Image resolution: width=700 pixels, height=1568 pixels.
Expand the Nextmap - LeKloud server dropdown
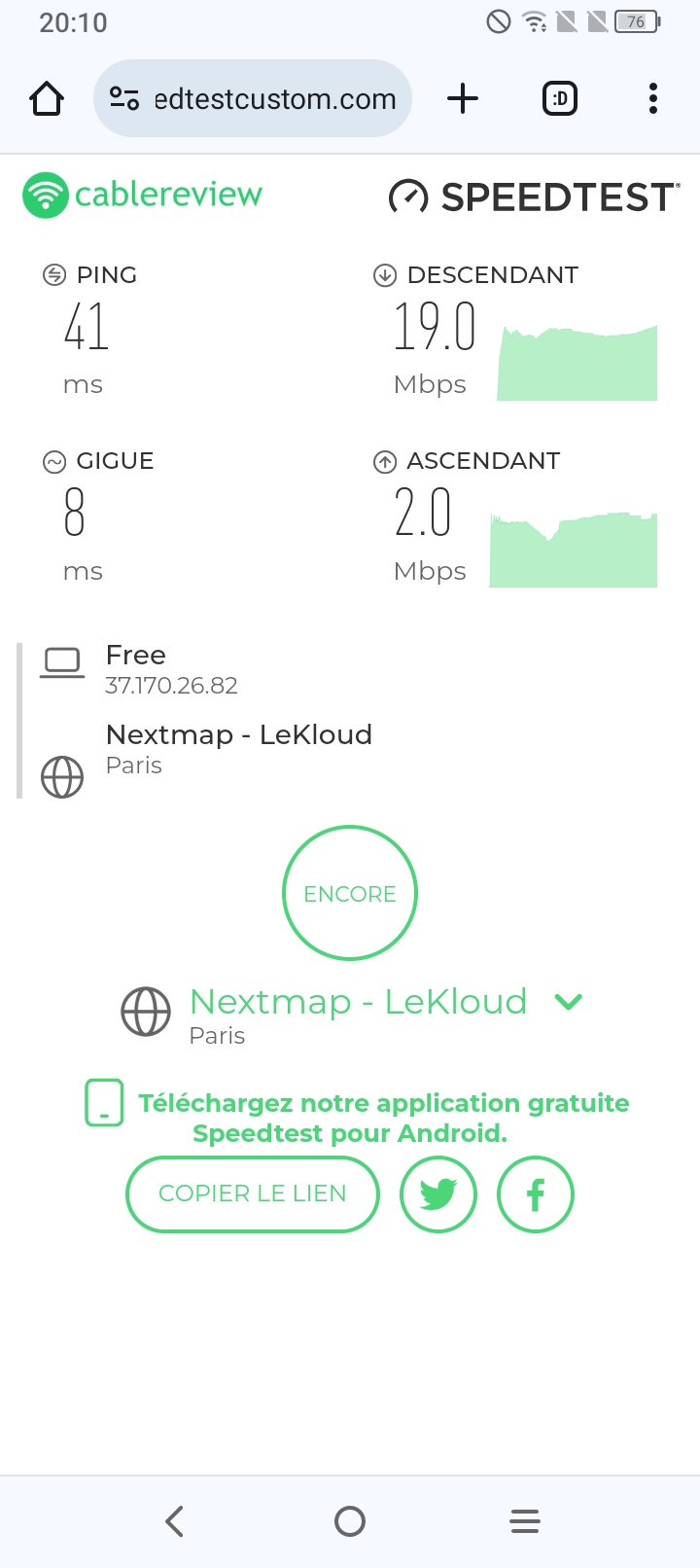pos(568,1002)
